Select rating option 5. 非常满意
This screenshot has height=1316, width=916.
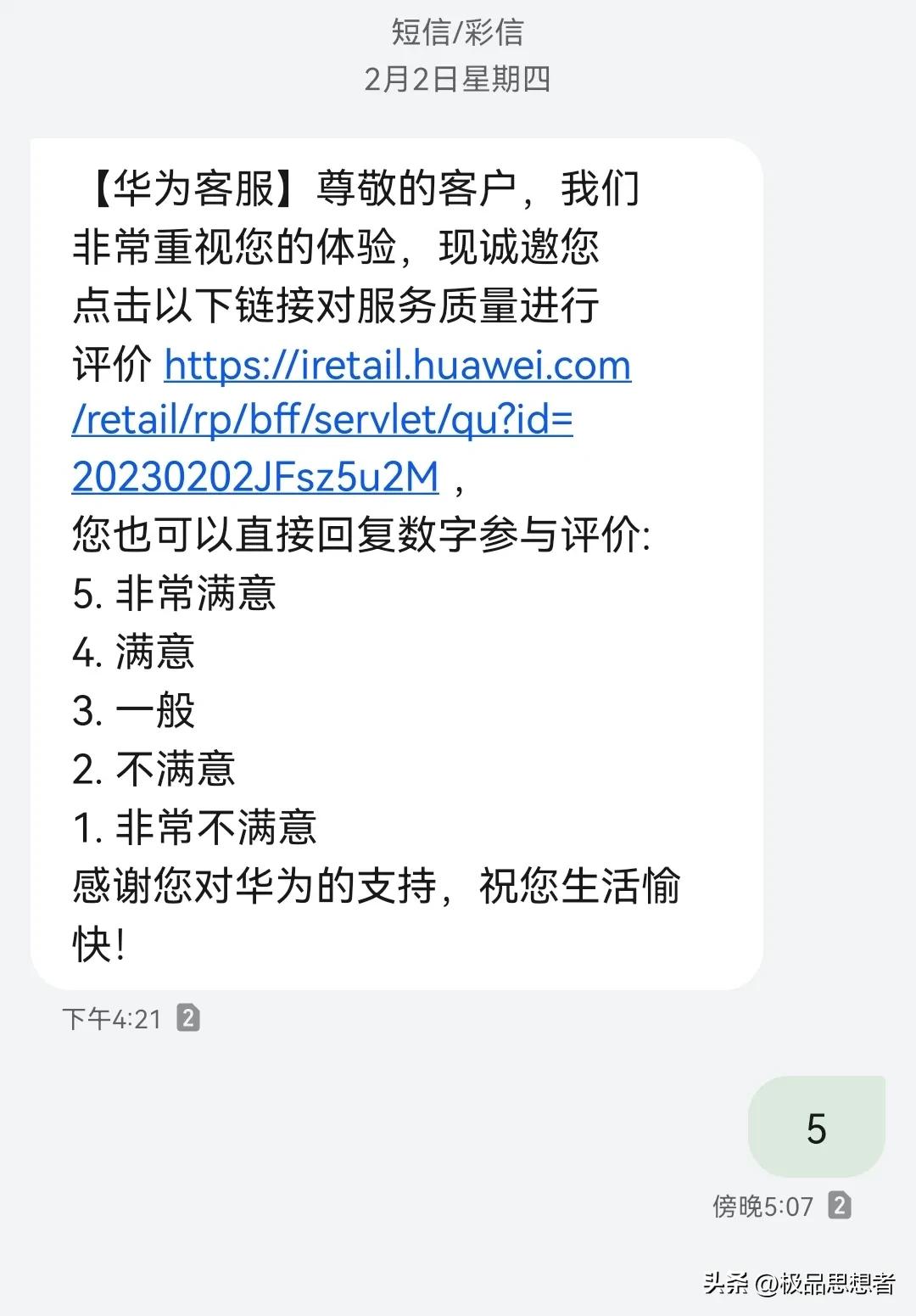tap(176, 595)
